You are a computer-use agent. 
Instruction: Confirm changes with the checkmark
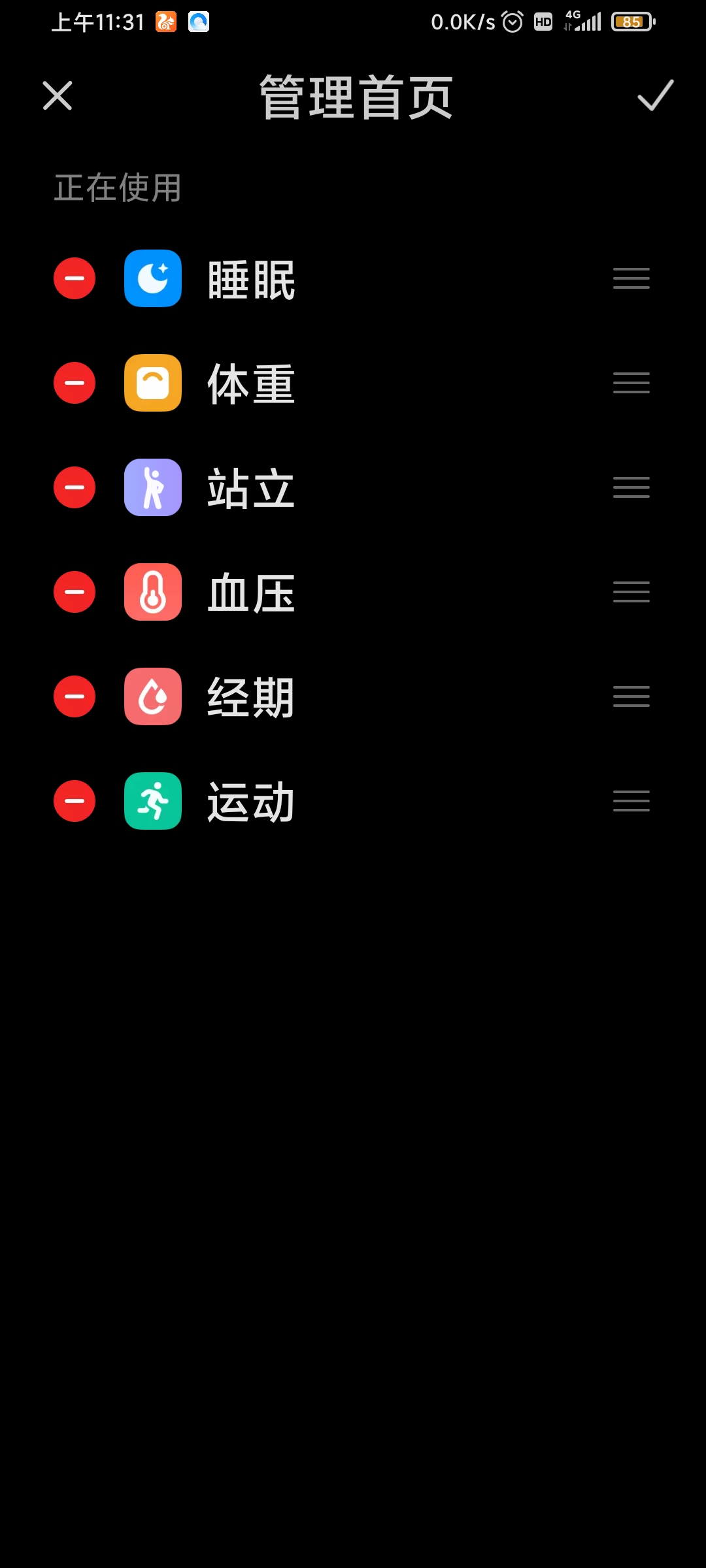(655, 96)
